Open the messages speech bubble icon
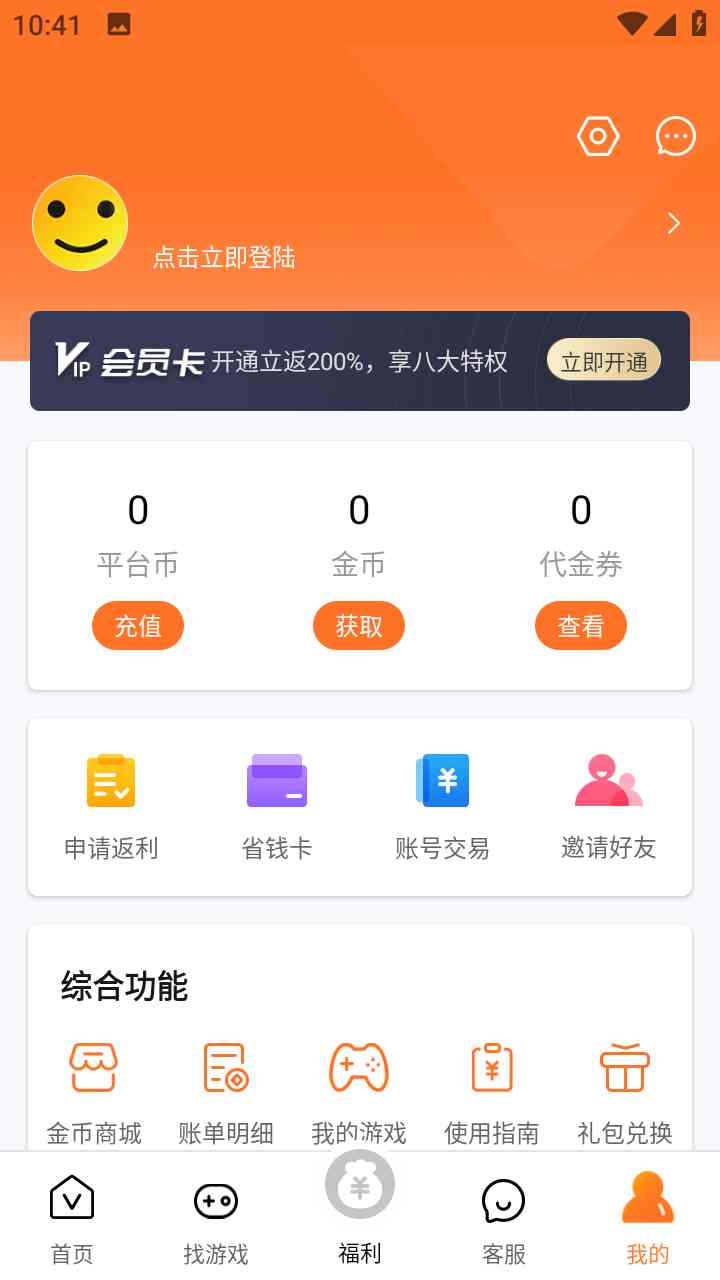Screen dimensions: 720x1280 tap(675, 136)
